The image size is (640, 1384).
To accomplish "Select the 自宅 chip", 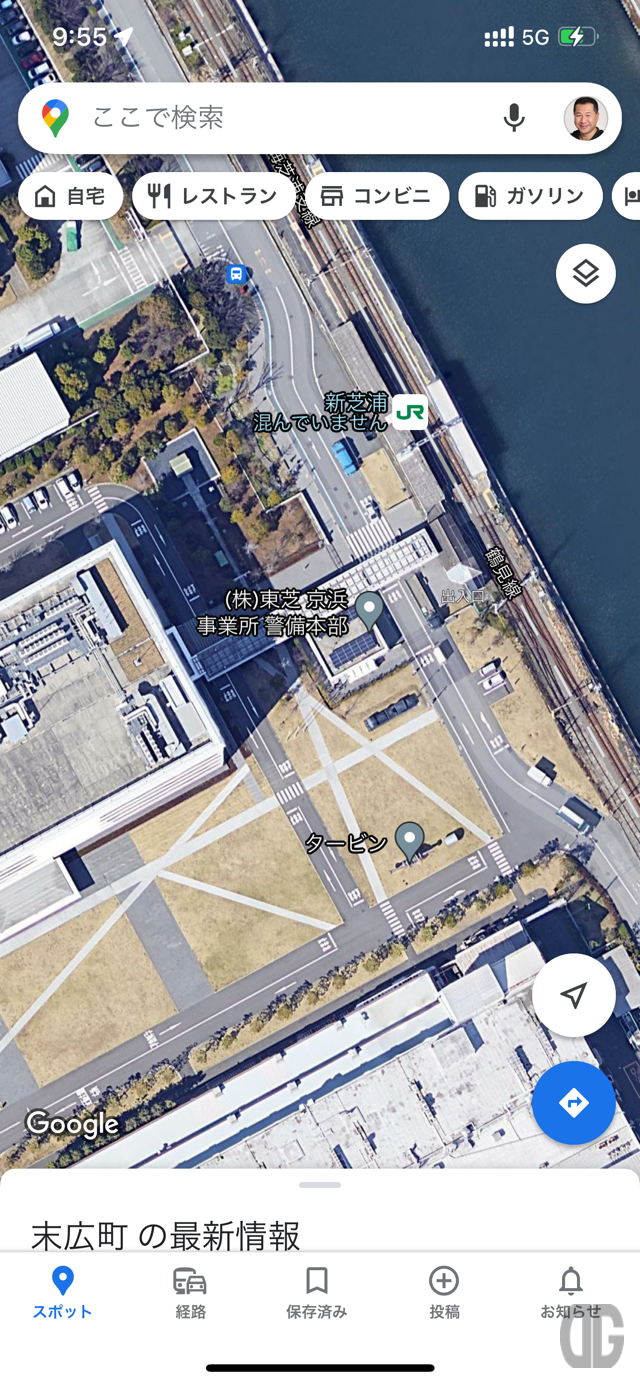I will tap(70, 196).
